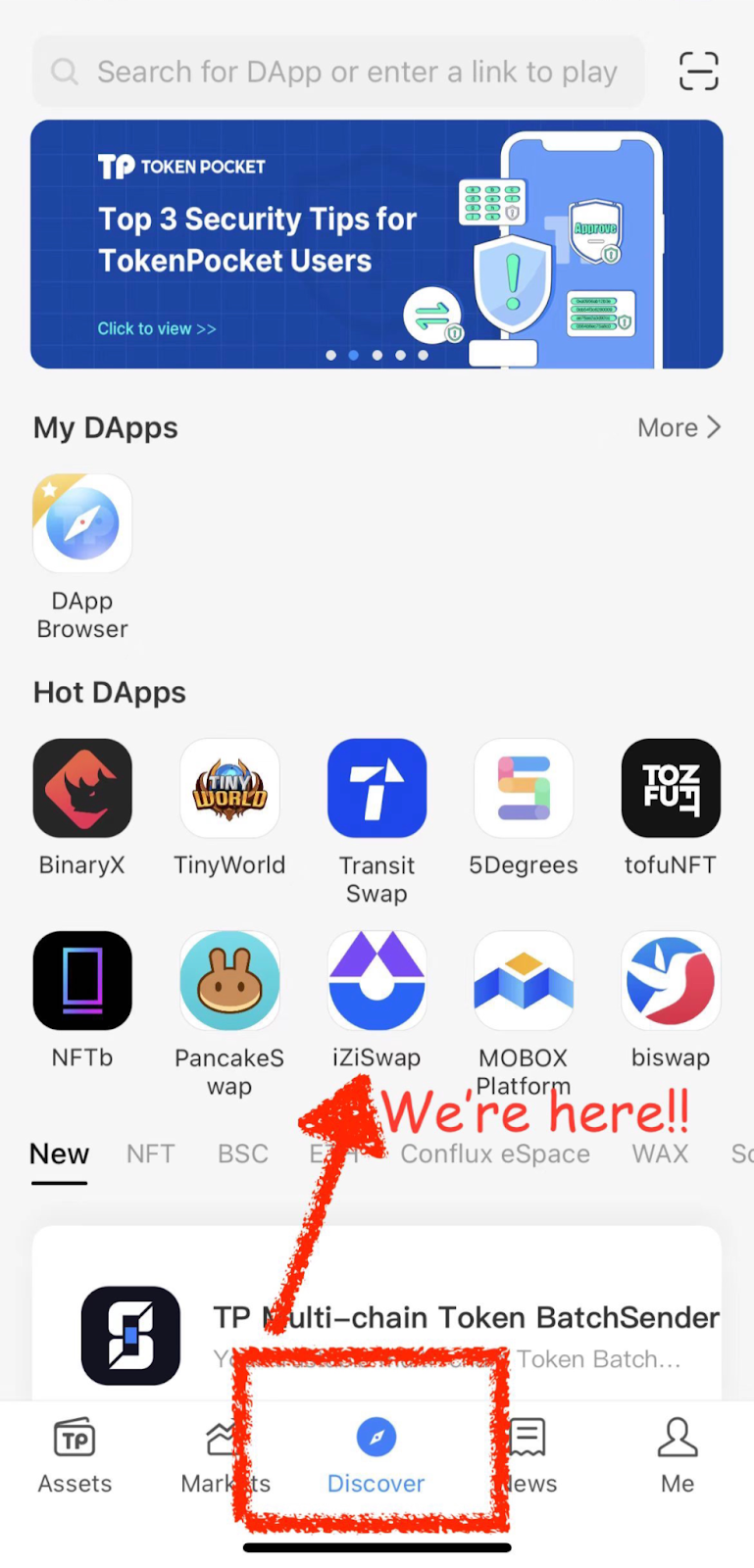Viewport: 754px width, 1568px height.
Task: Open the 5Degrees DApp
Action: click(524, 788)
